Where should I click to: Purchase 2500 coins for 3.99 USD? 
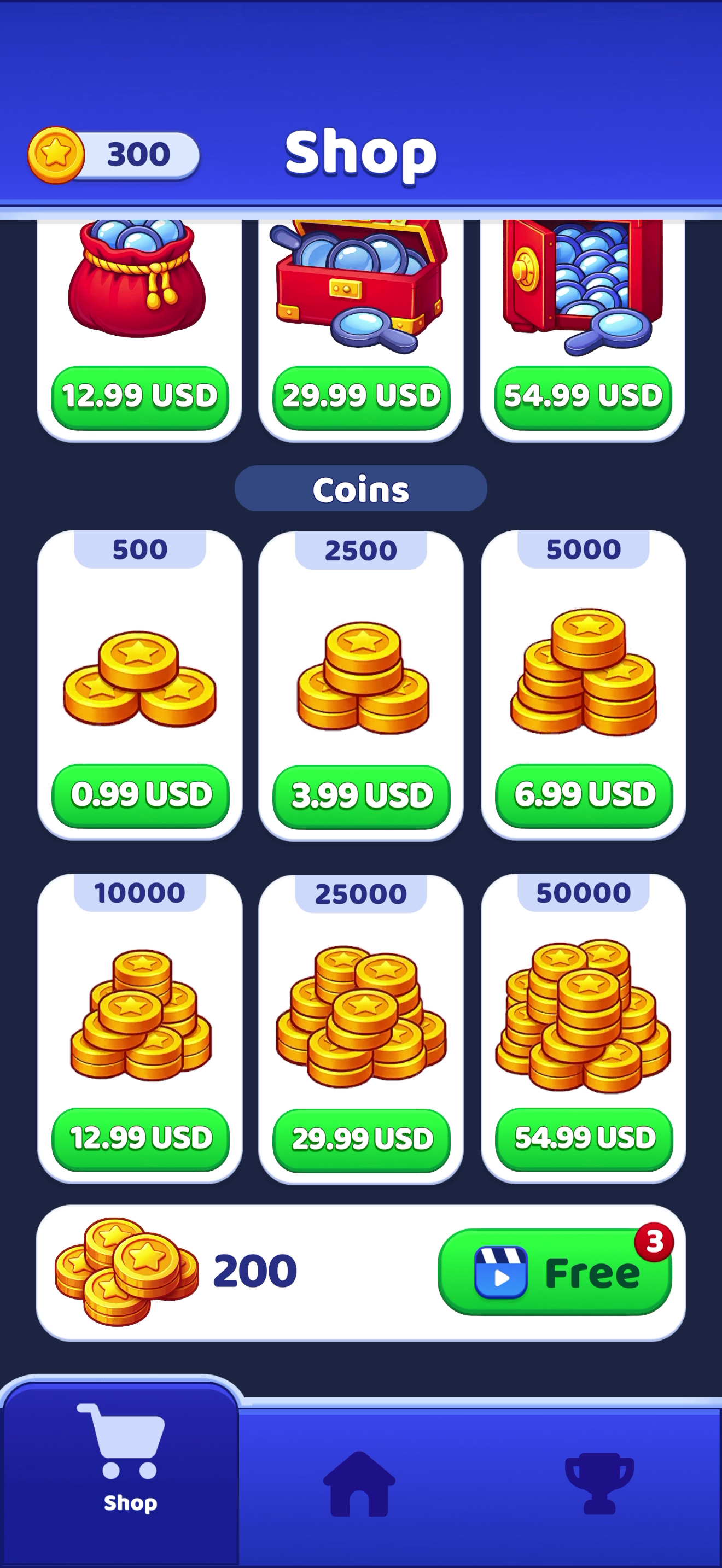point(362,797)
